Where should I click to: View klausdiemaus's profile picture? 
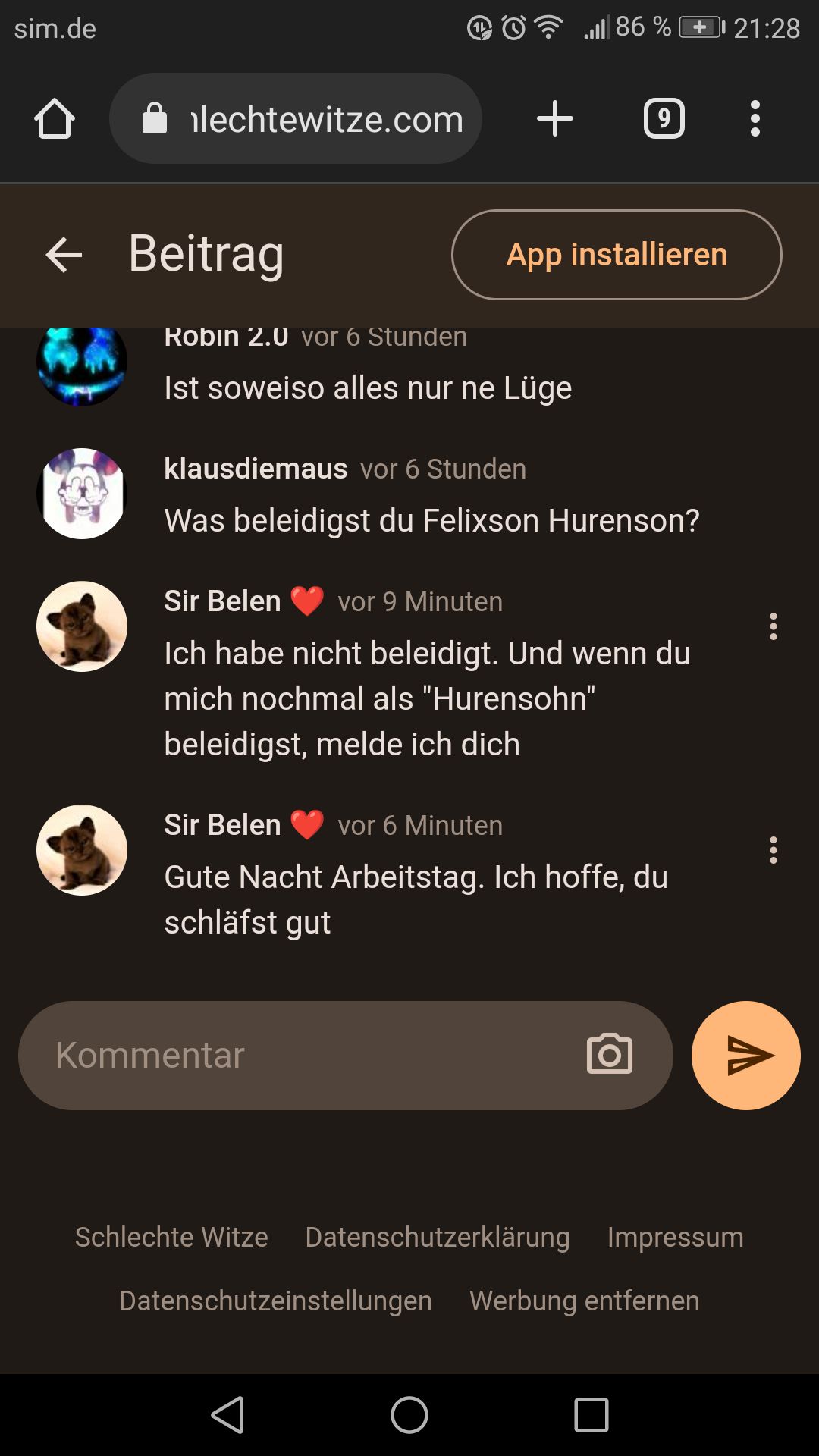[x=82, y=494]
